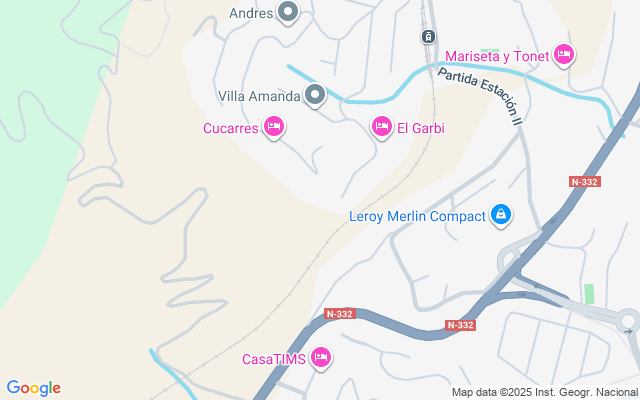Select the Cucarres lodging pin
The height and width of the screenshot is (400, 640).
pos(274,127)
